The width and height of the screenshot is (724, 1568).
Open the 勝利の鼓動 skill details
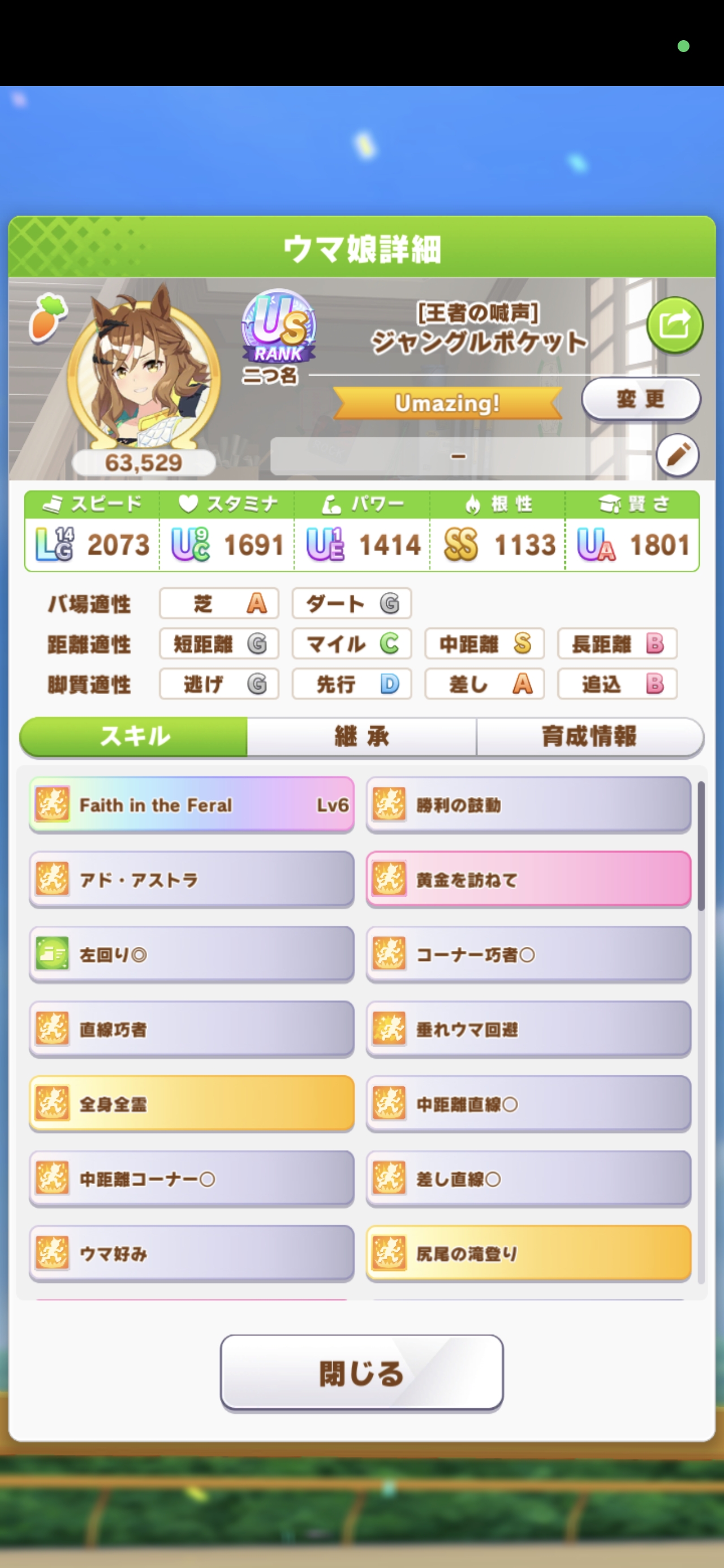528,805
